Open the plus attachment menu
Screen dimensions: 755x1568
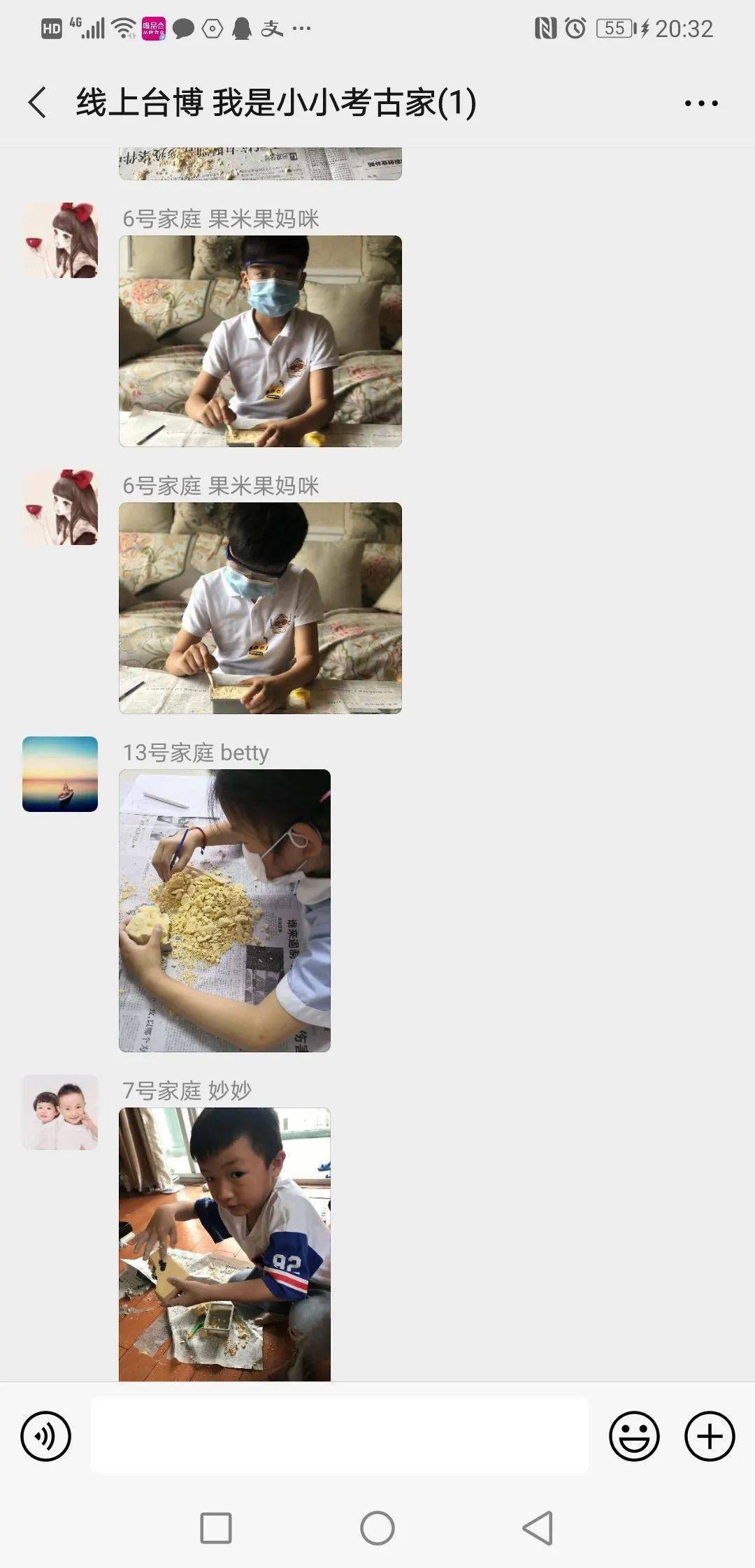point(709,1437)
